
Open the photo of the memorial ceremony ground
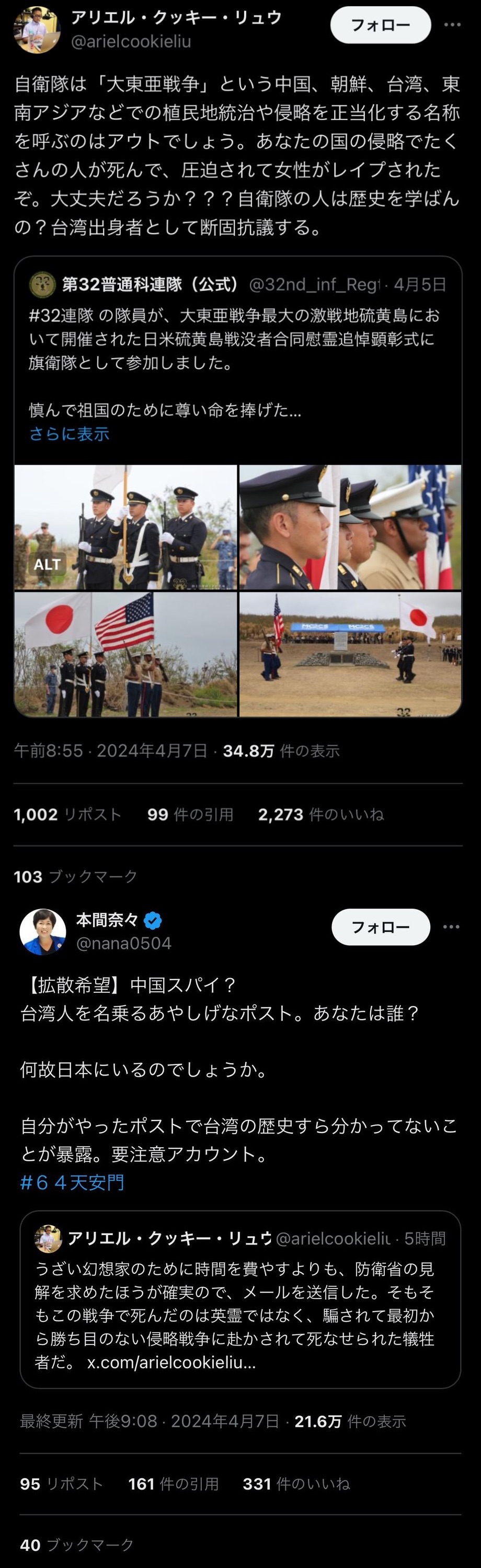click(x=350, y=654)
